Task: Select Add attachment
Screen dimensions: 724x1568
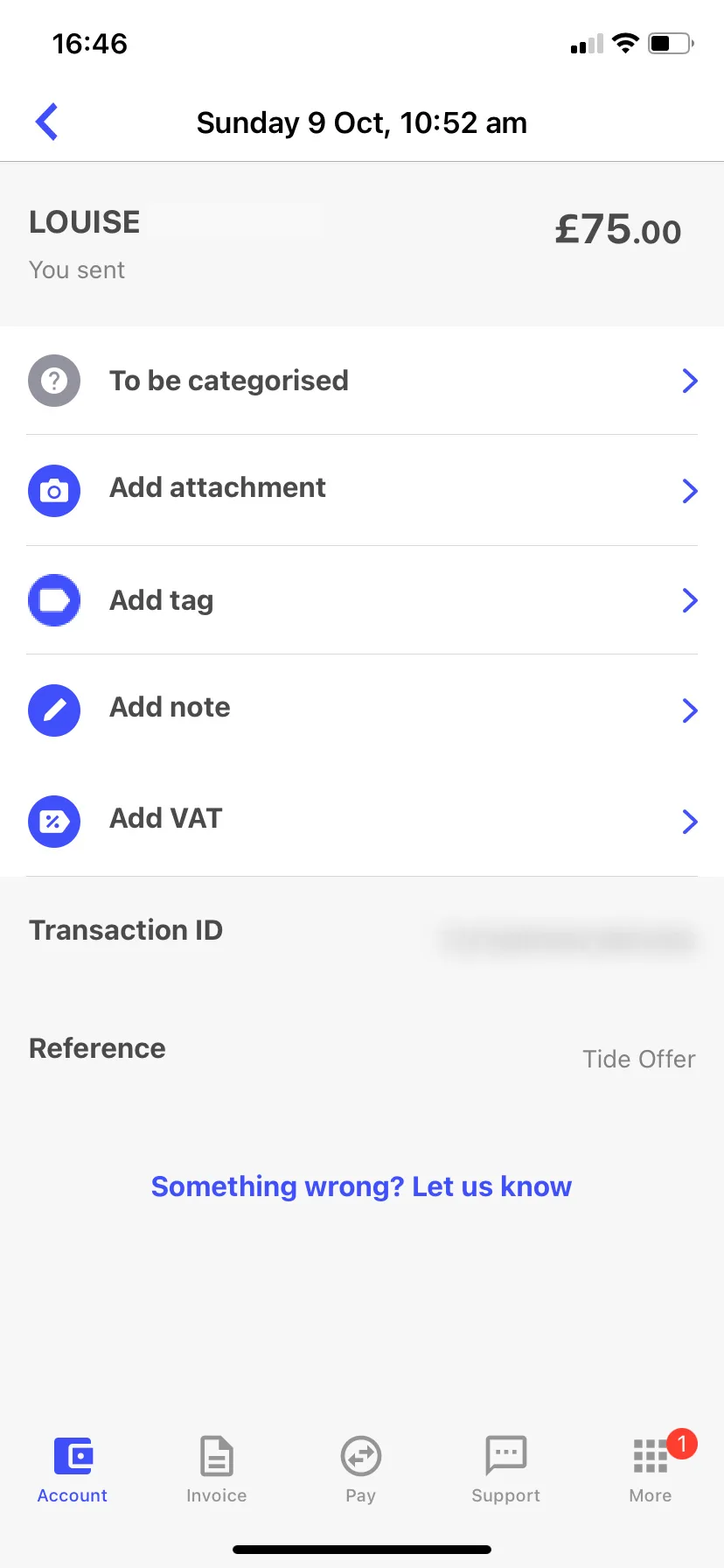Action: 362,489
